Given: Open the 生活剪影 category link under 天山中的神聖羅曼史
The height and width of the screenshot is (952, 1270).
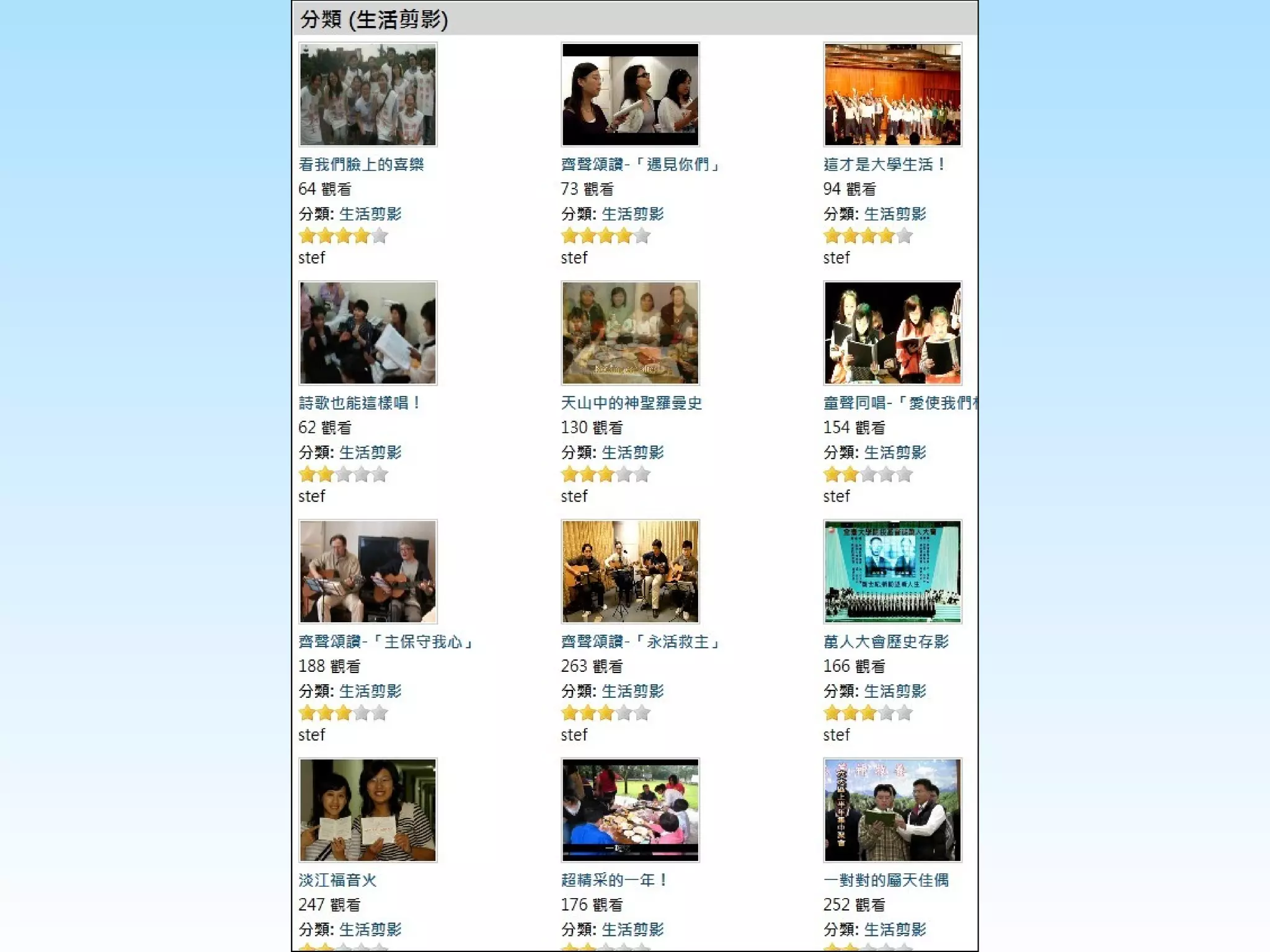Looking at the screenshot, I should click(633, 452).
